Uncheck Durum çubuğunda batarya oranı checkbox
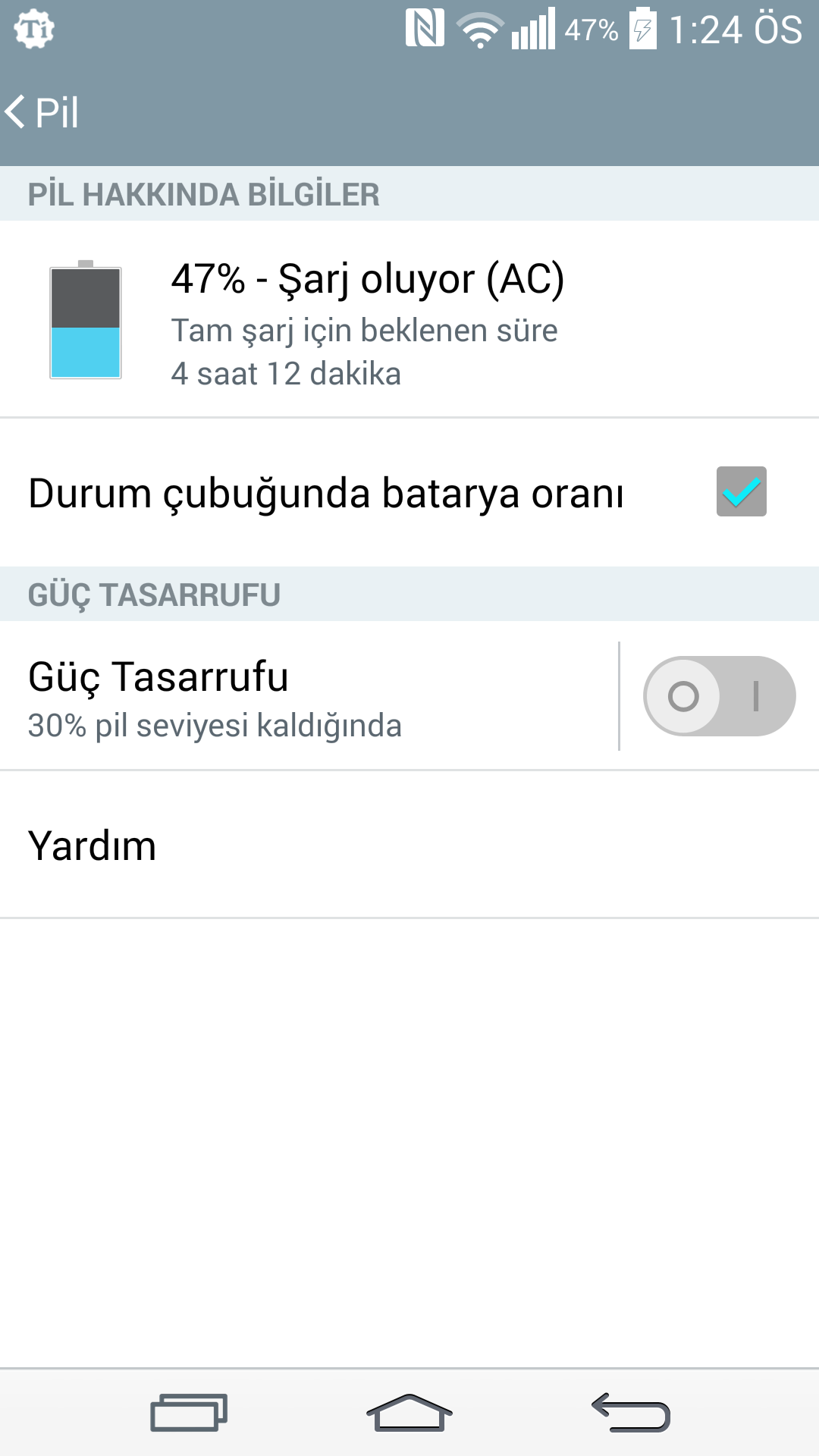Viewport: 819px width, 1456px height. [741, 491]
